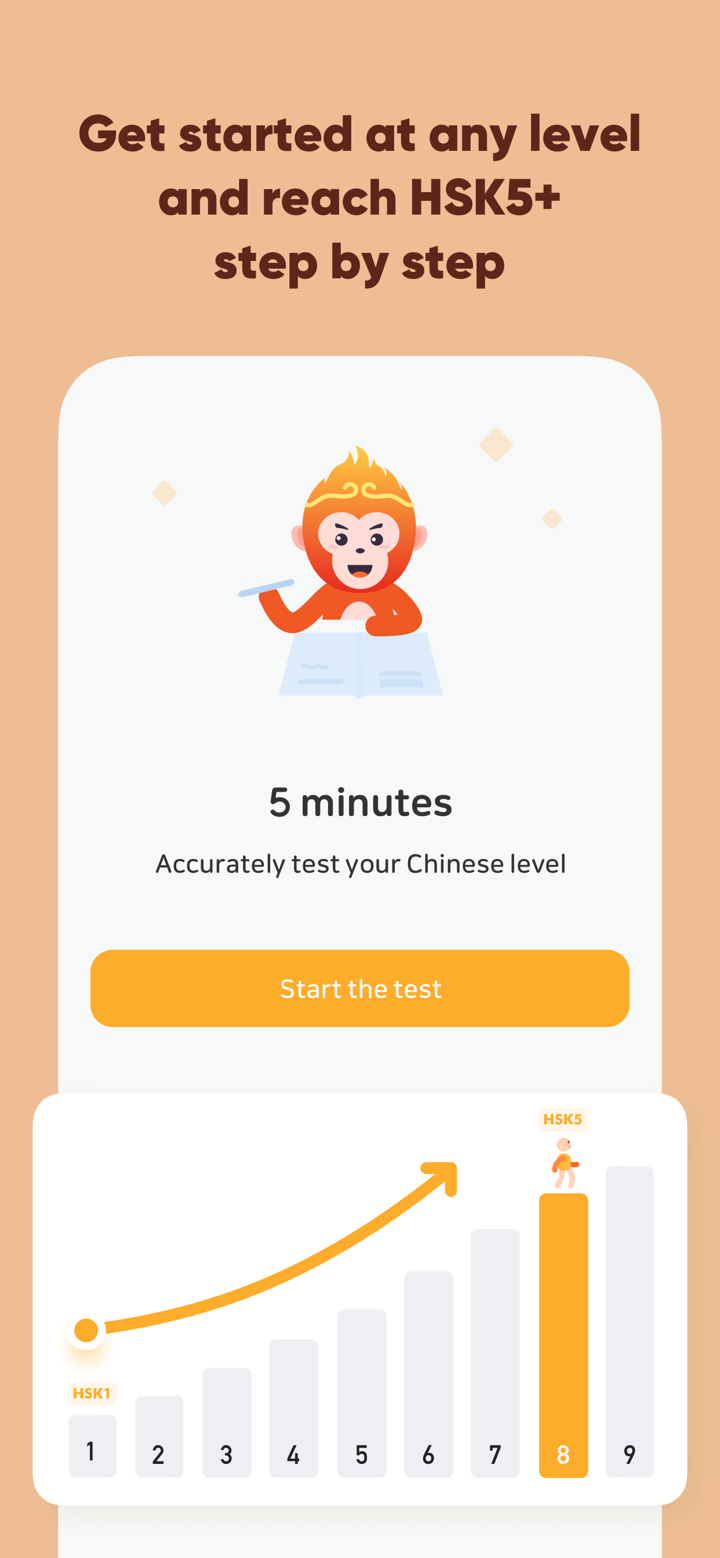Select level 3 in the progress chart
Screen dimensions: 720x1558
pyautogui.click(x=226, y=1420)
